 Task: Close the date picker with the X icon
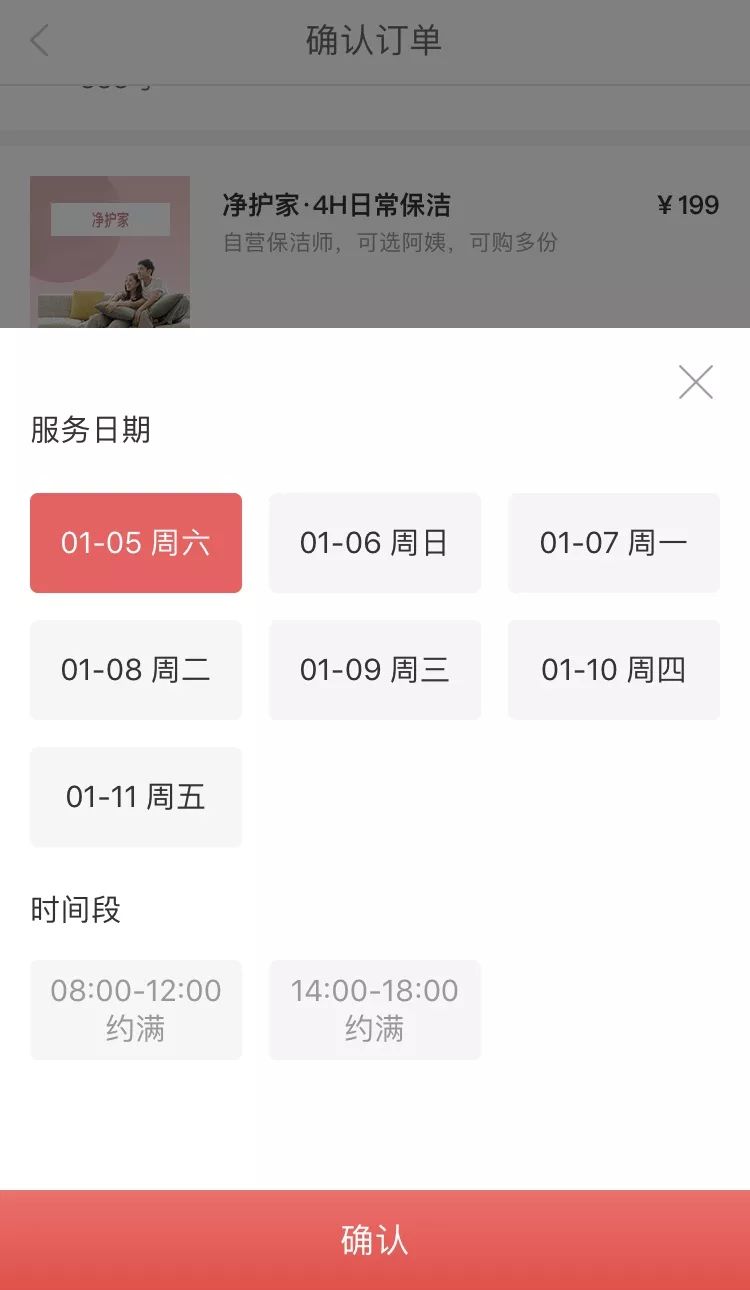click(696, 382)
